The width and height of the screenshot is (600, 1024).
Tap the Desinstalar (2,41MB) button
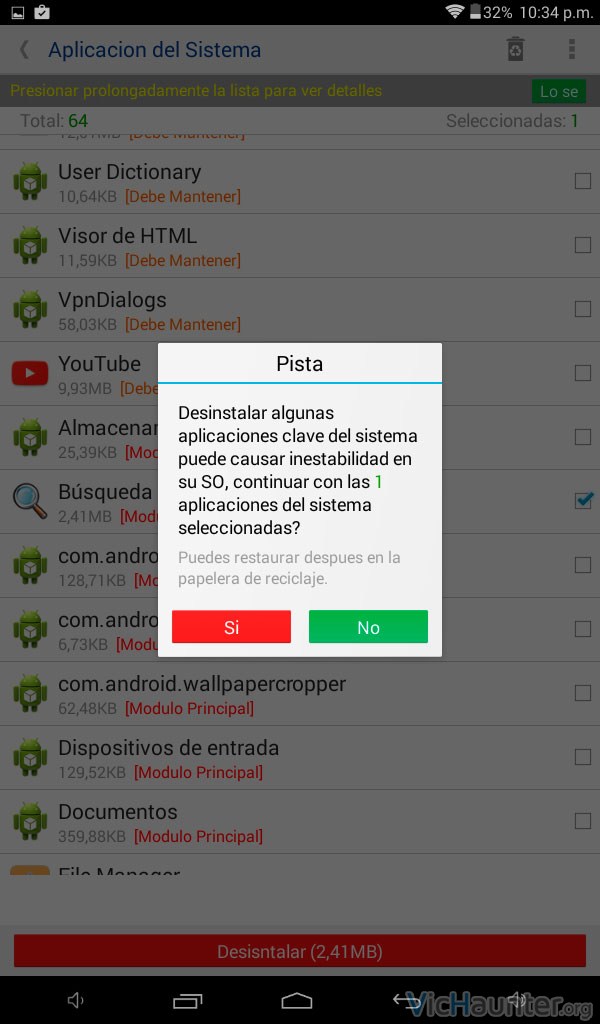pos(300,952)
